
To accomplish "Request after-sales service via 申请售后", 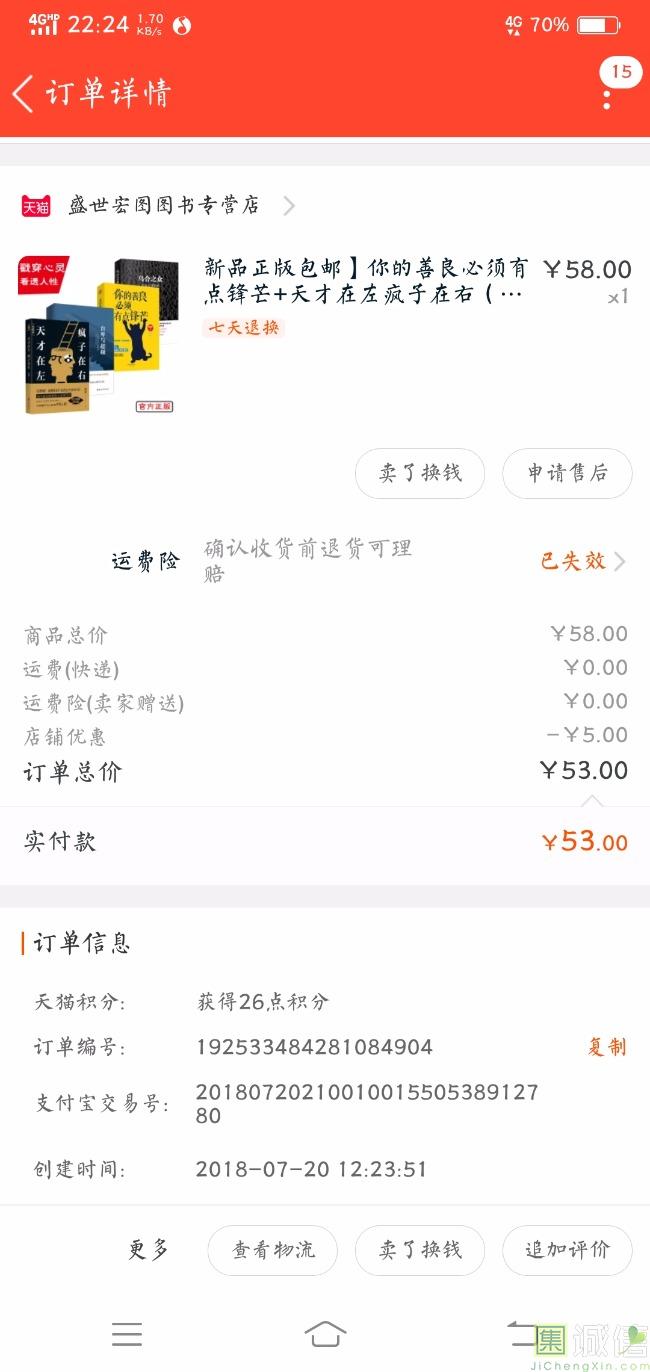I will click(567, 473).
